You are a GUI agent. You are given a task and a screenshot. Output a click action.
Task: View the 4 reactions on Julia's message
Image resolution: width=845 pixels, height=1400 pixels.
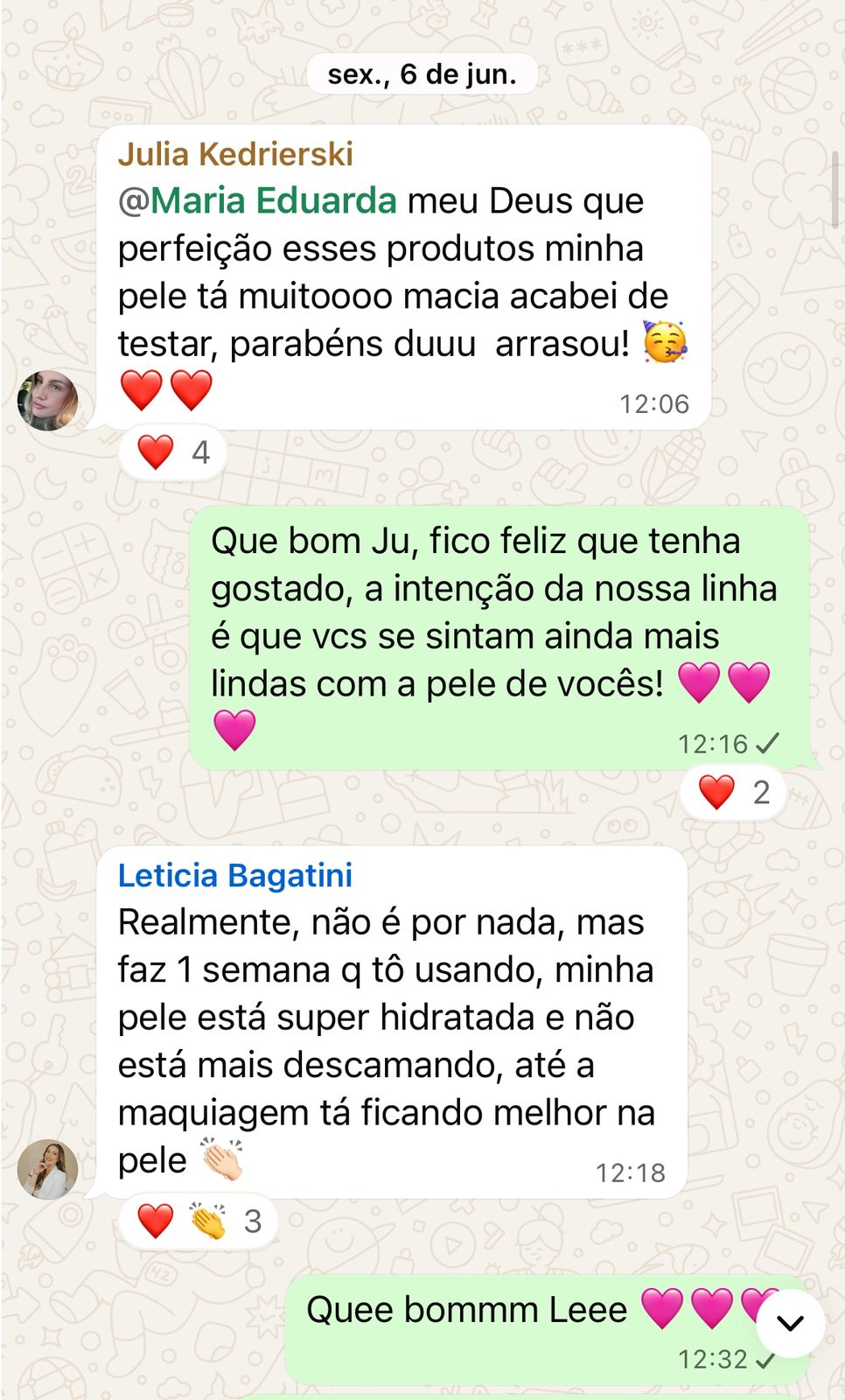(x=173, y=451)
